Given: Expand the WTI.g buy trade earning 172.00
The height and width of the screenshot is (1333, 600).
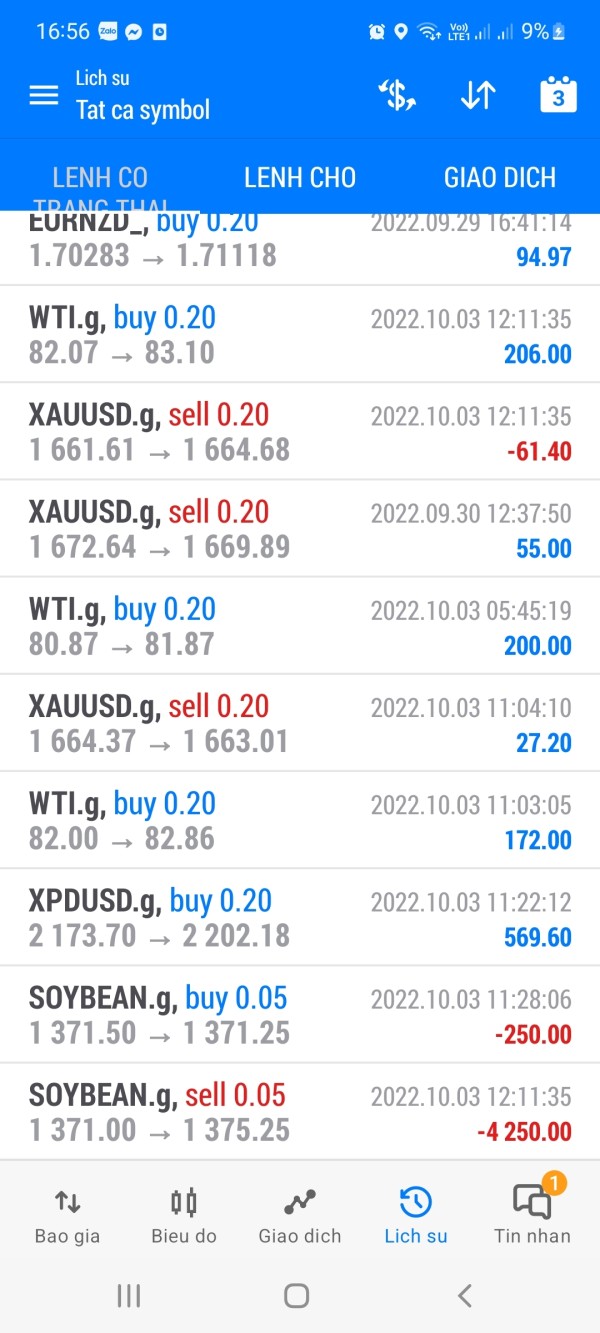Looking at the screenshot, I should [300, 820].
